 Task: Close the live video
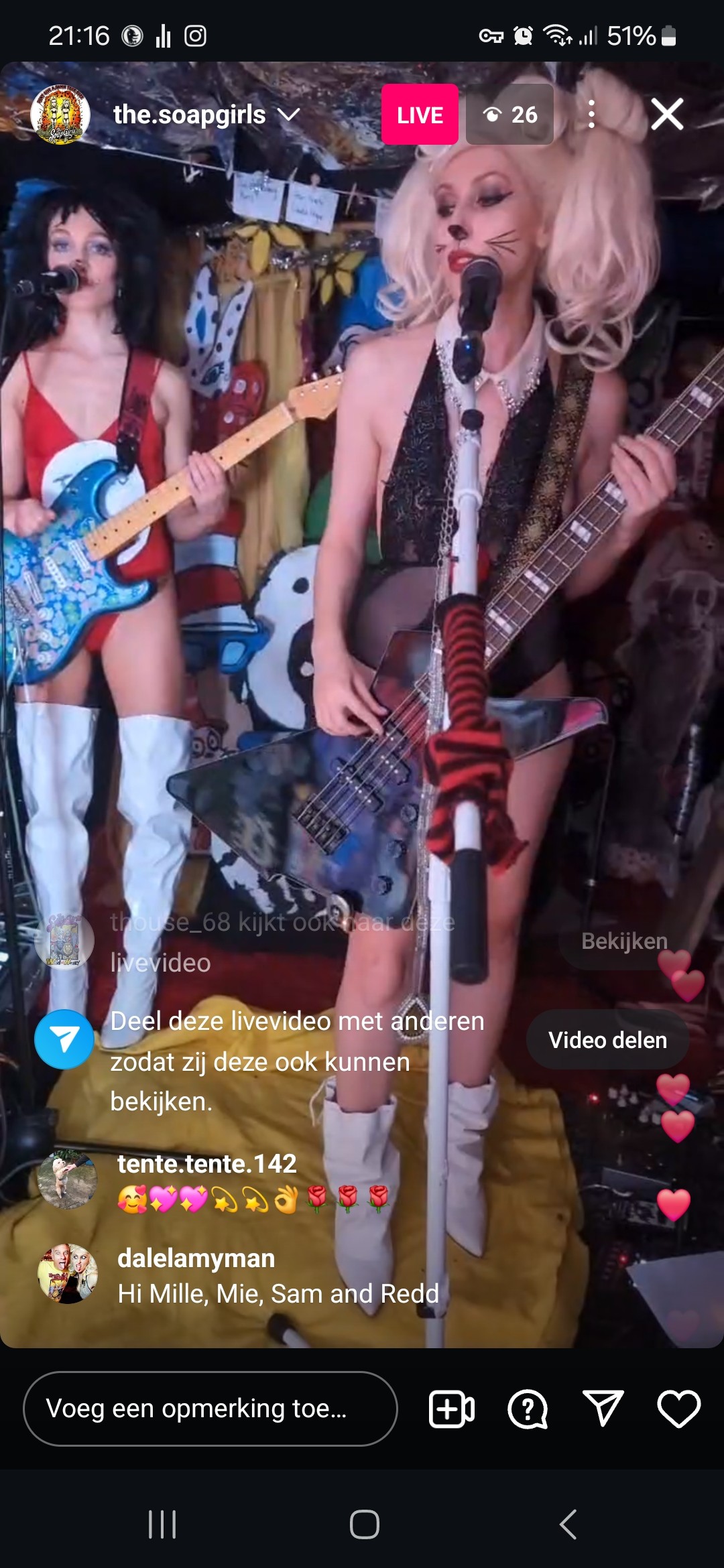[667, 115]
